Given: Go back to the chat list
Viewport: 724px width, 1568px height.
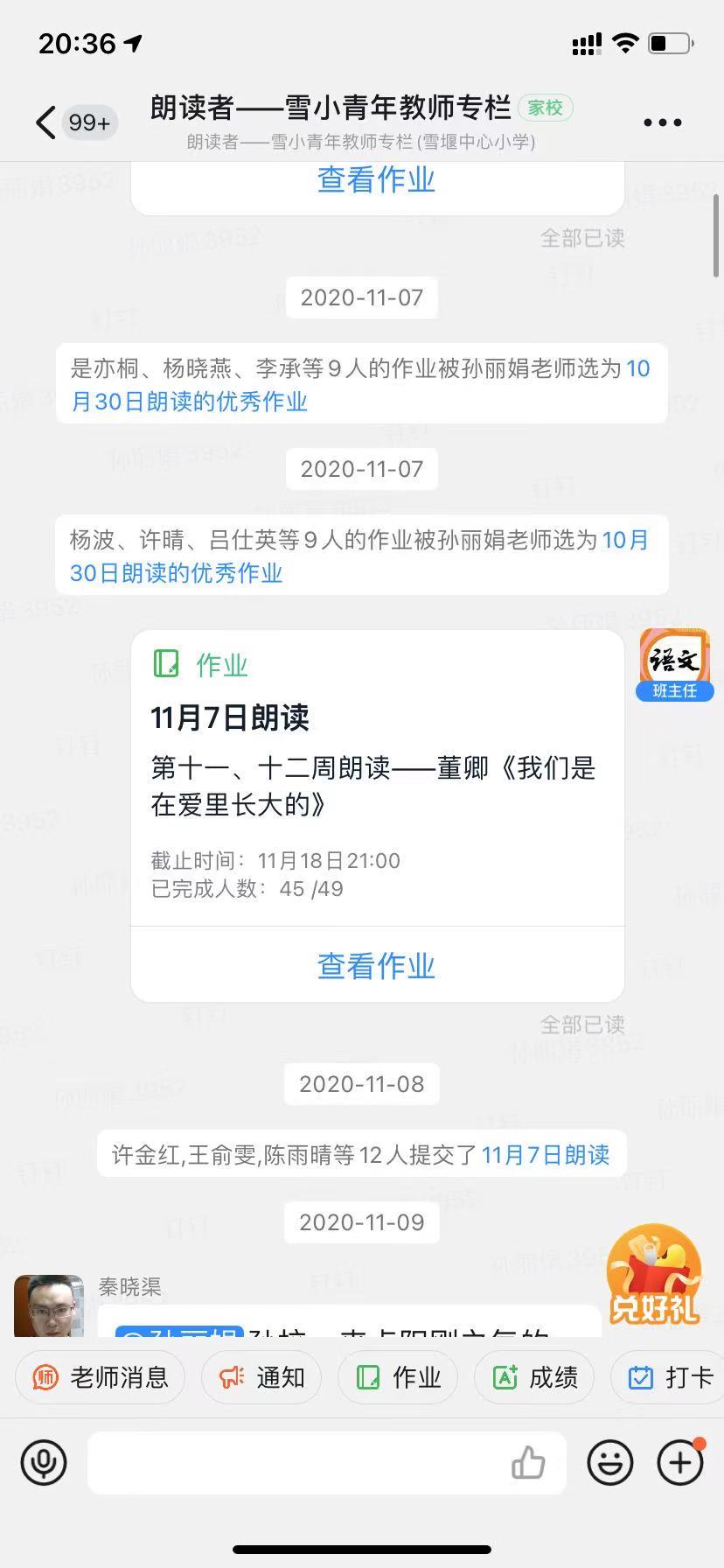Looking at the screenshot, I should pos(46,122).
